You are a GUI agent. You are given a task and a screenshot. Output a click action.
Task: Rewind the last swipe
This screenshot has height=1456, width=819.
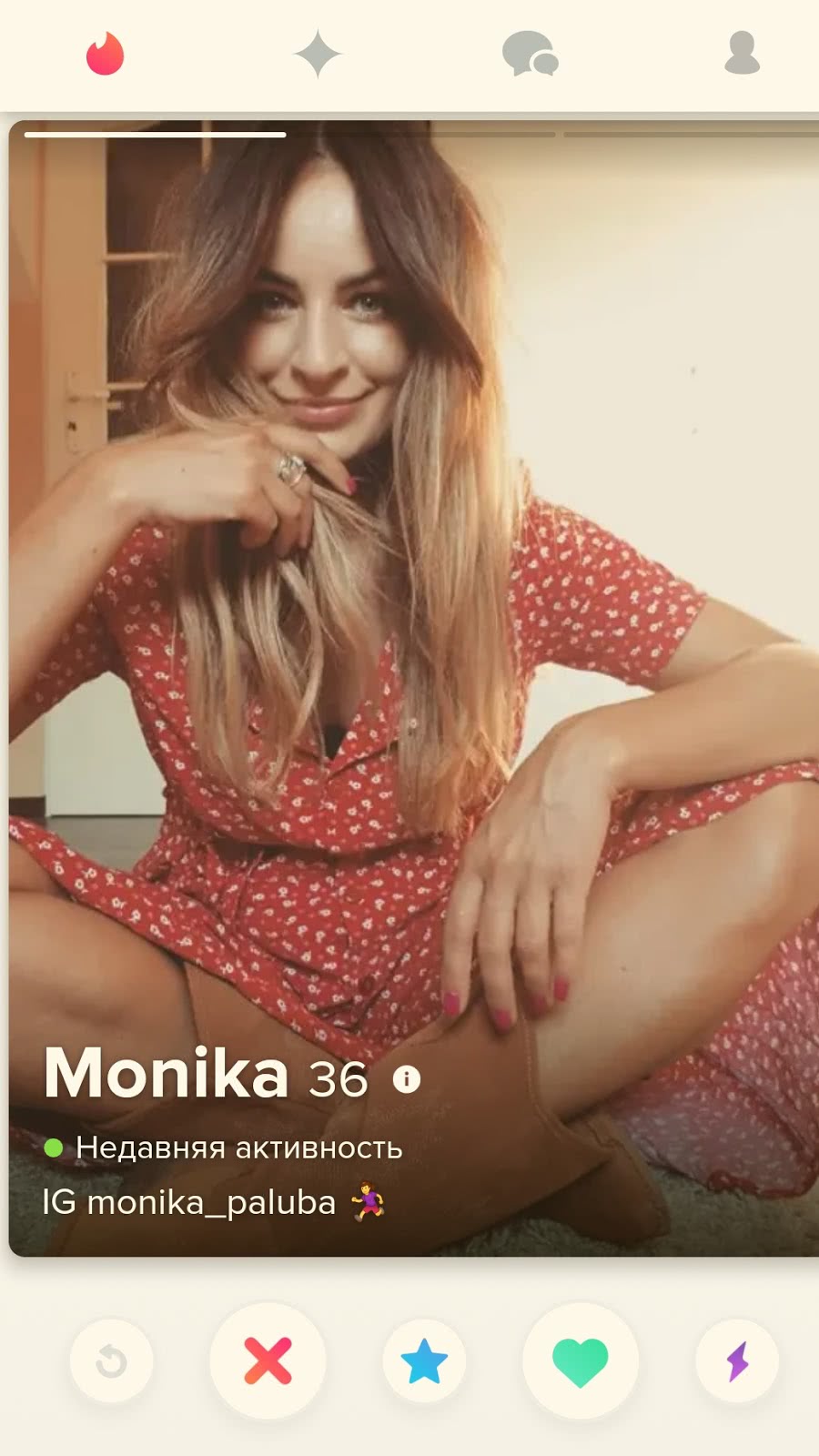click(111, 1361)
